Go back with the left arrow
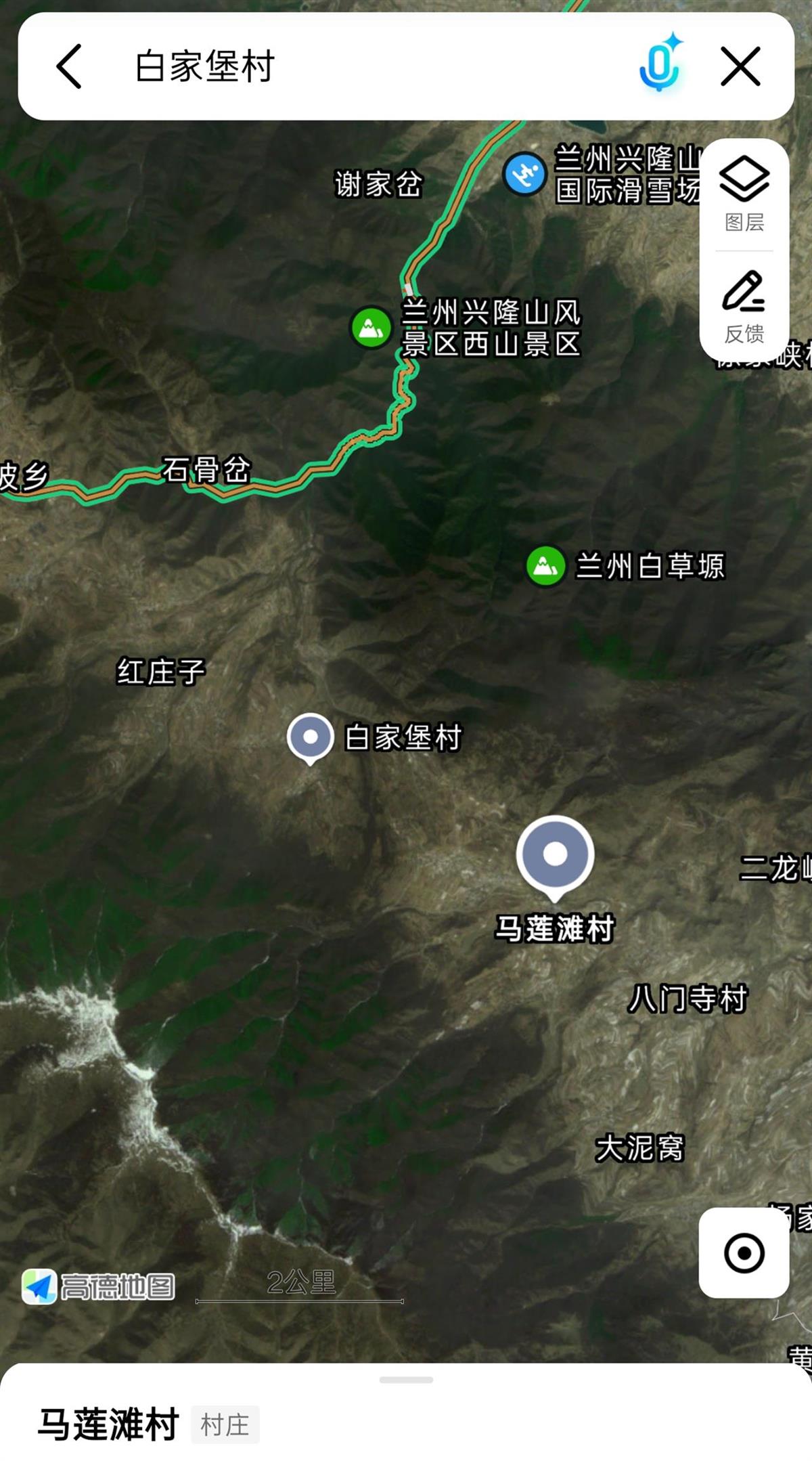Image resolution: width=812 pixels, height=1461 pixels. (68, 66)
